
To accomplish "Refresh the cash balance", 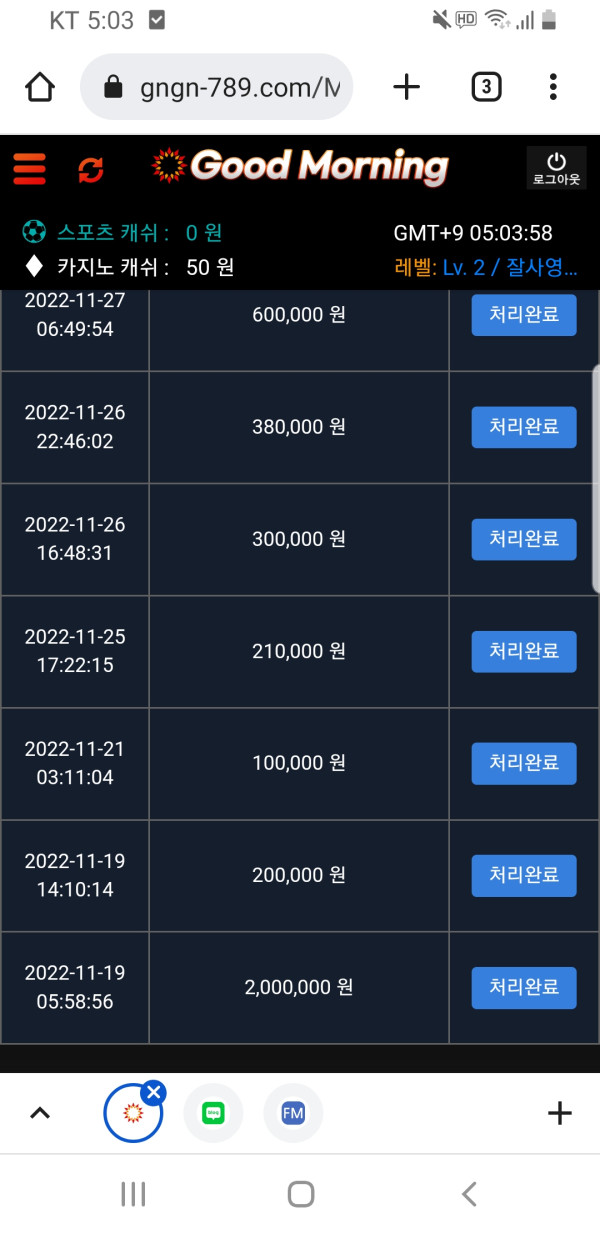I will tap(91, 169).
